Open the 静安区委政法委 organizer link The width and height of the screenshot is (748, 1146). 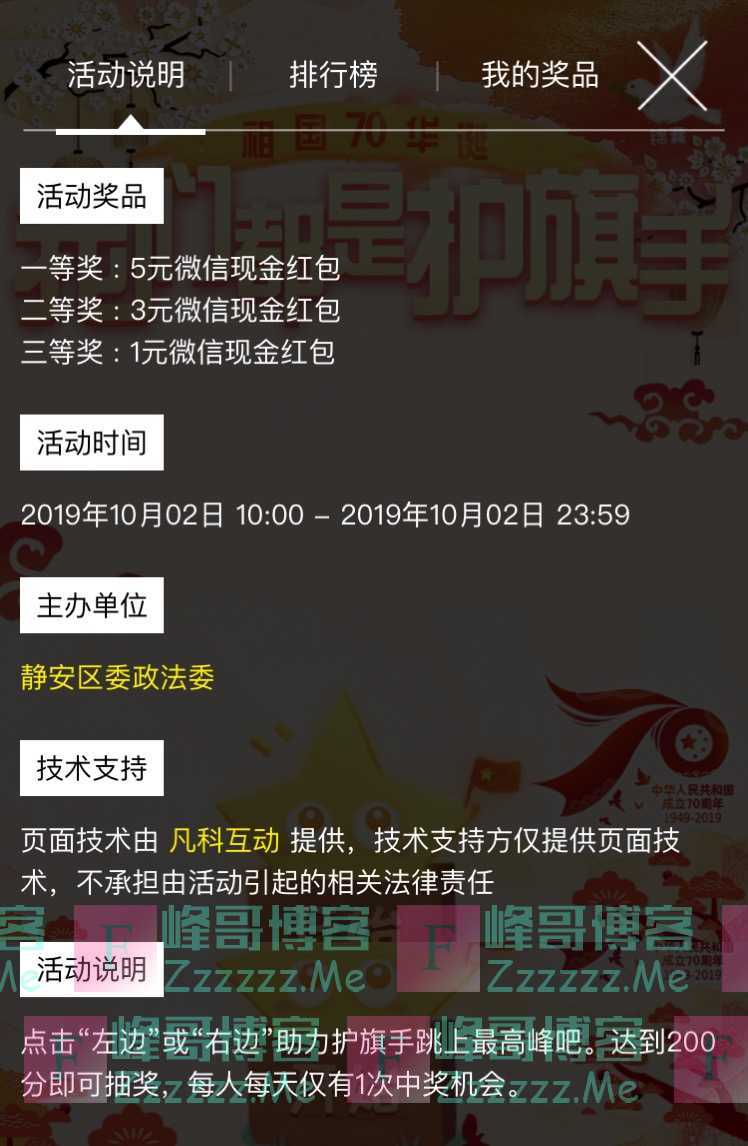pyautogui.click(x=118, y=677)
